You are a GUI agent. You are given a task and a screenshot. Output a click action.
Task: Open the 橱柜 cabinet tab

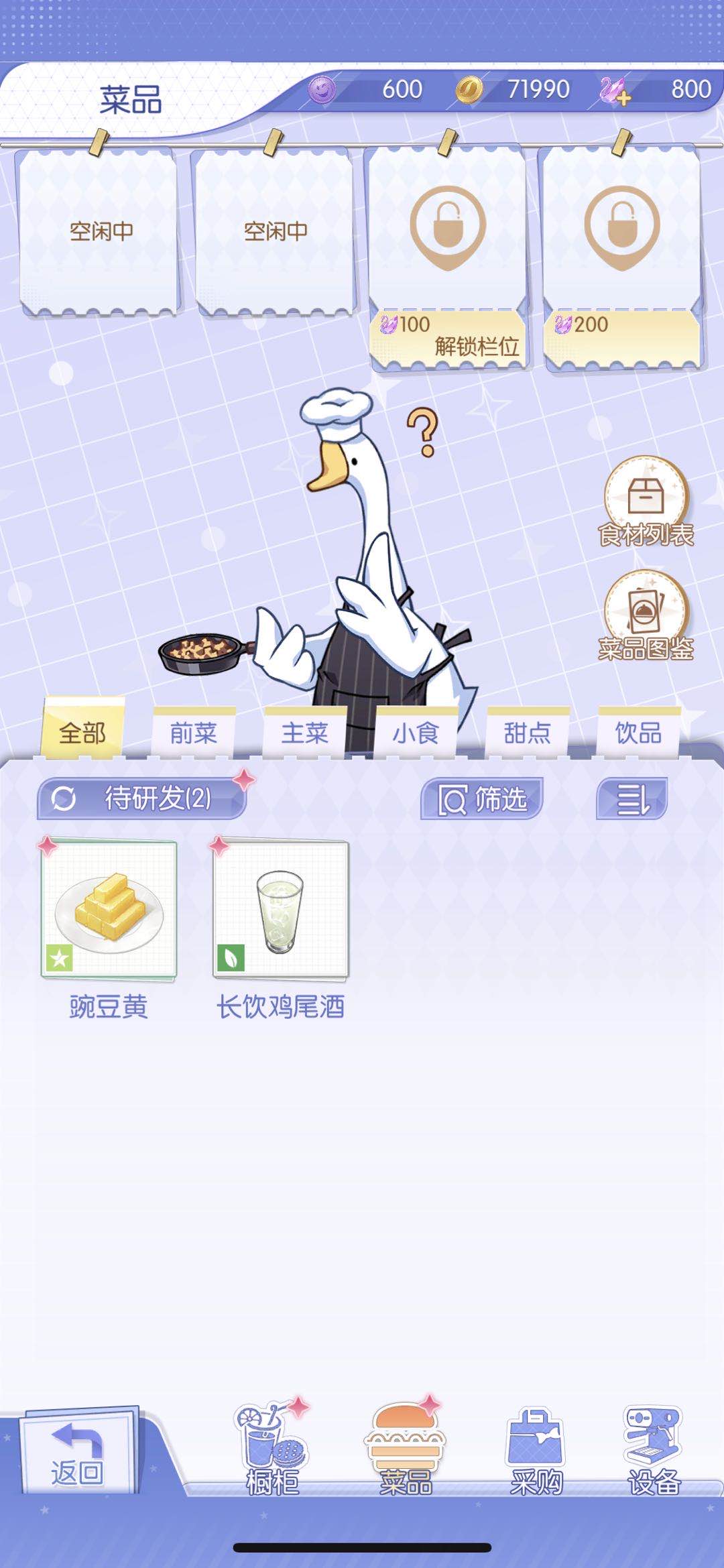[x=271, y=1451]
